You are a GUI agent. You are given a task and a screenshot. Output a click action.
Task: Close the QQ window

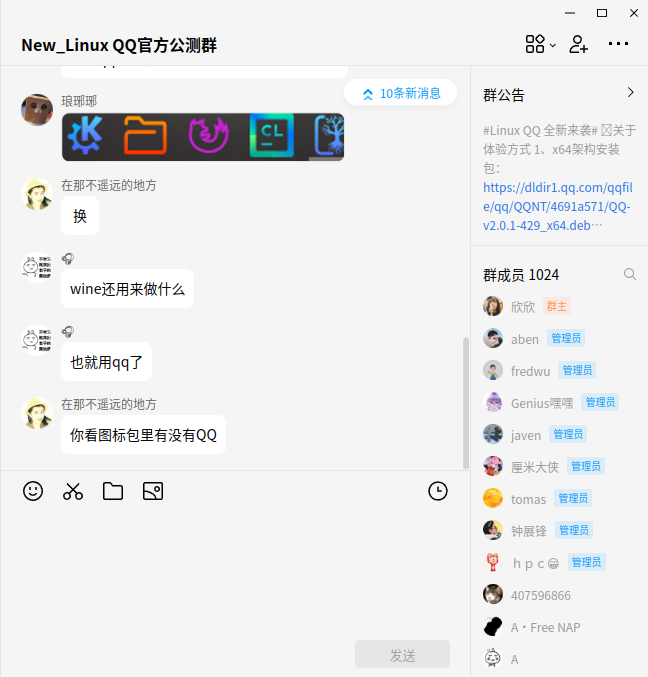pos(634,13)
